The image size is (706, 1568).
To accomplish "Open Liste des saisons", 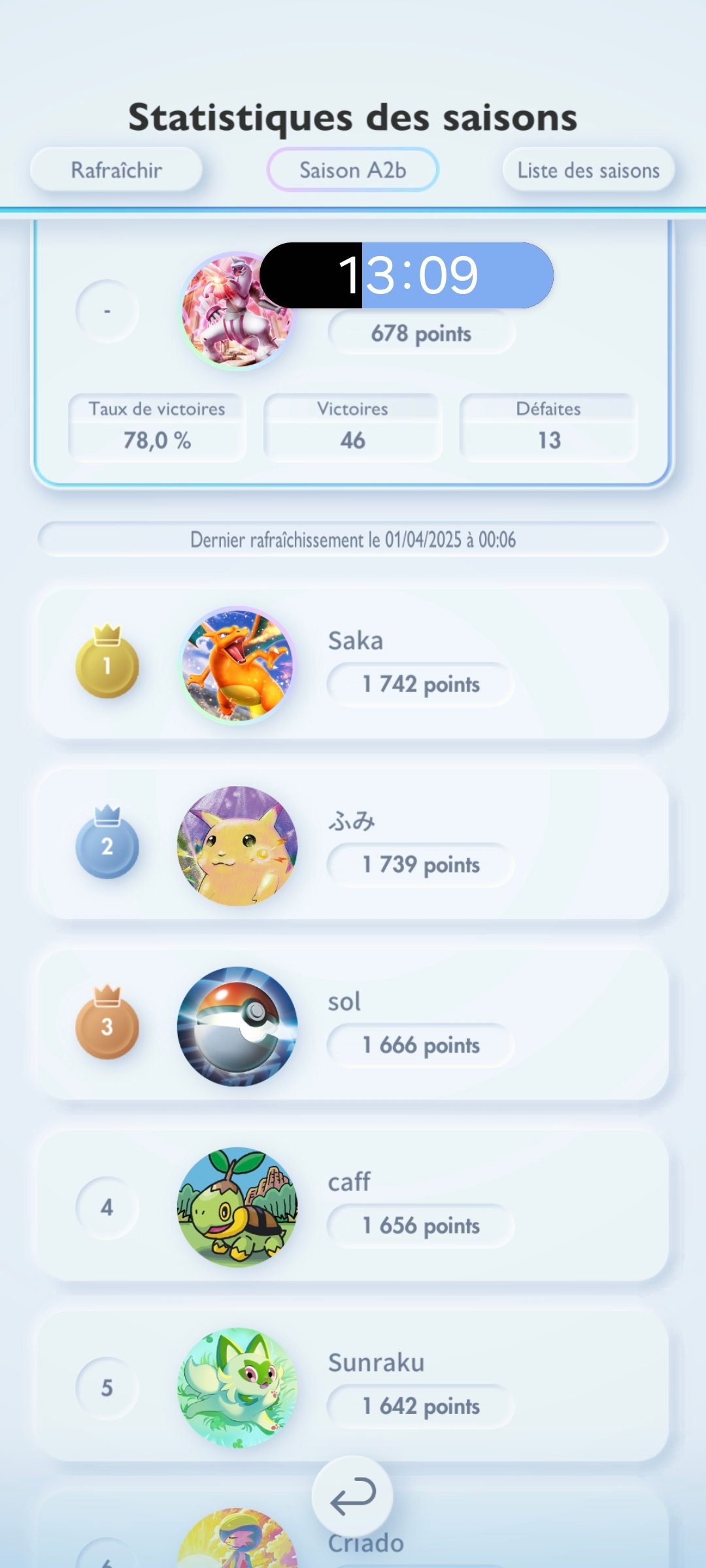I will (588, 170).
